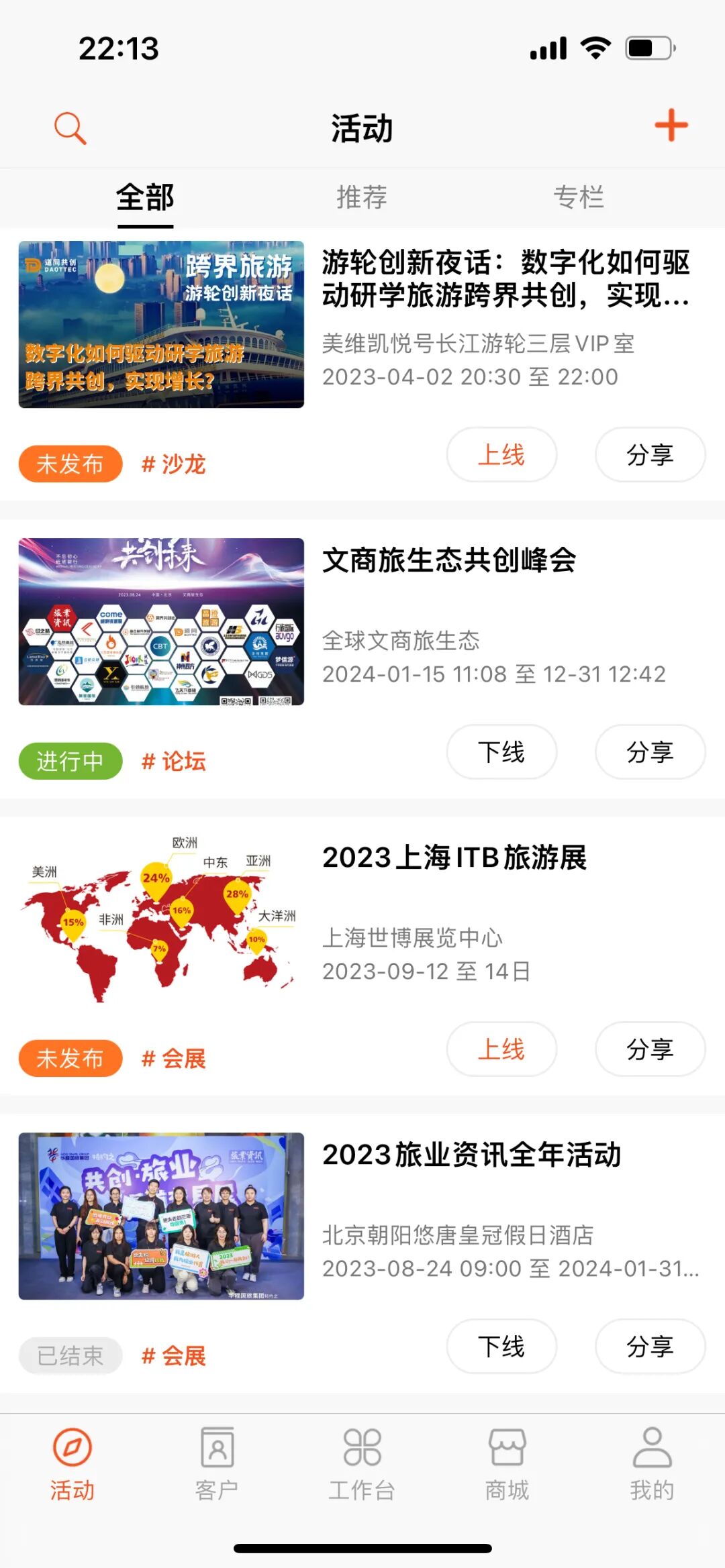
Task: Open the 我的 profile tab
Action: click(x=651, y=1463)
